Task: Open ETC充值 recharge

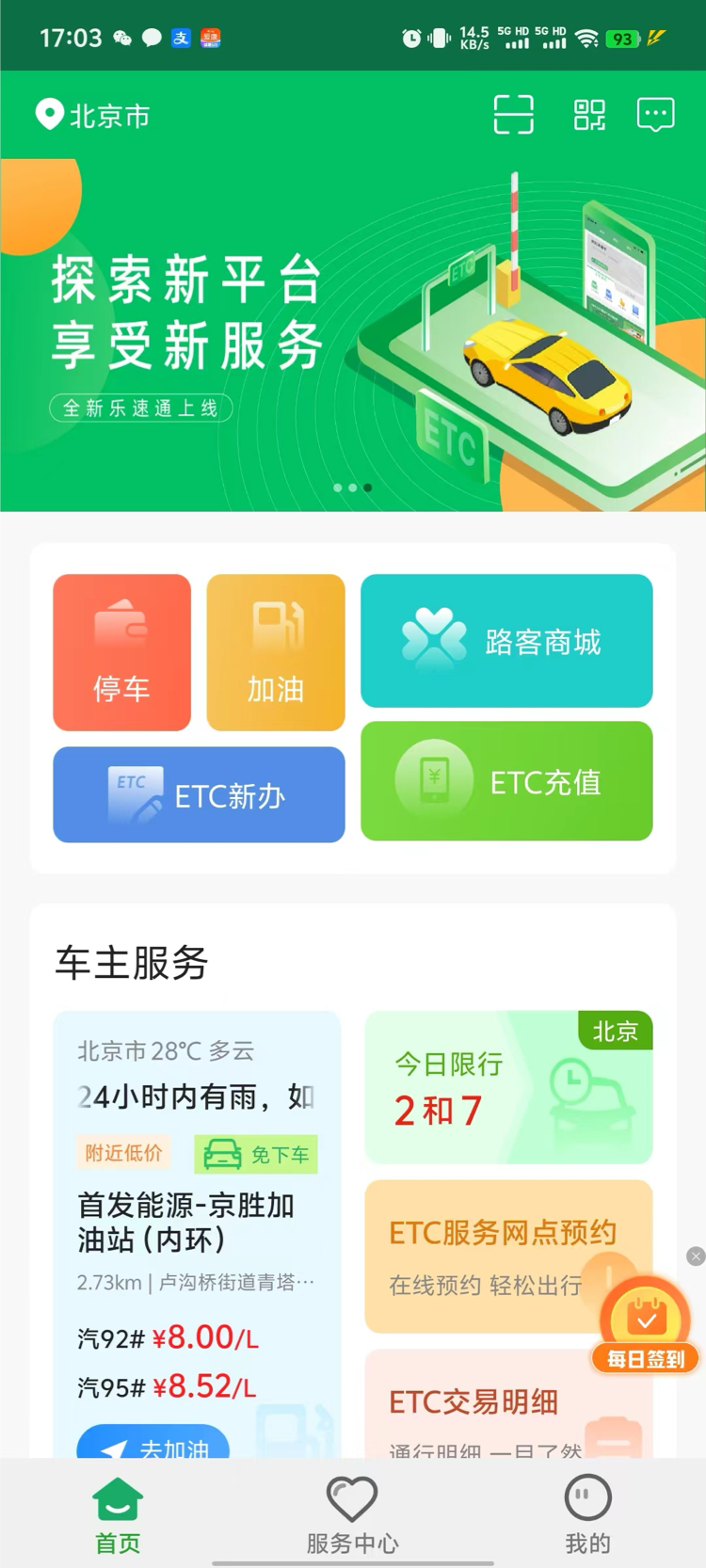Action: [506, 781]
